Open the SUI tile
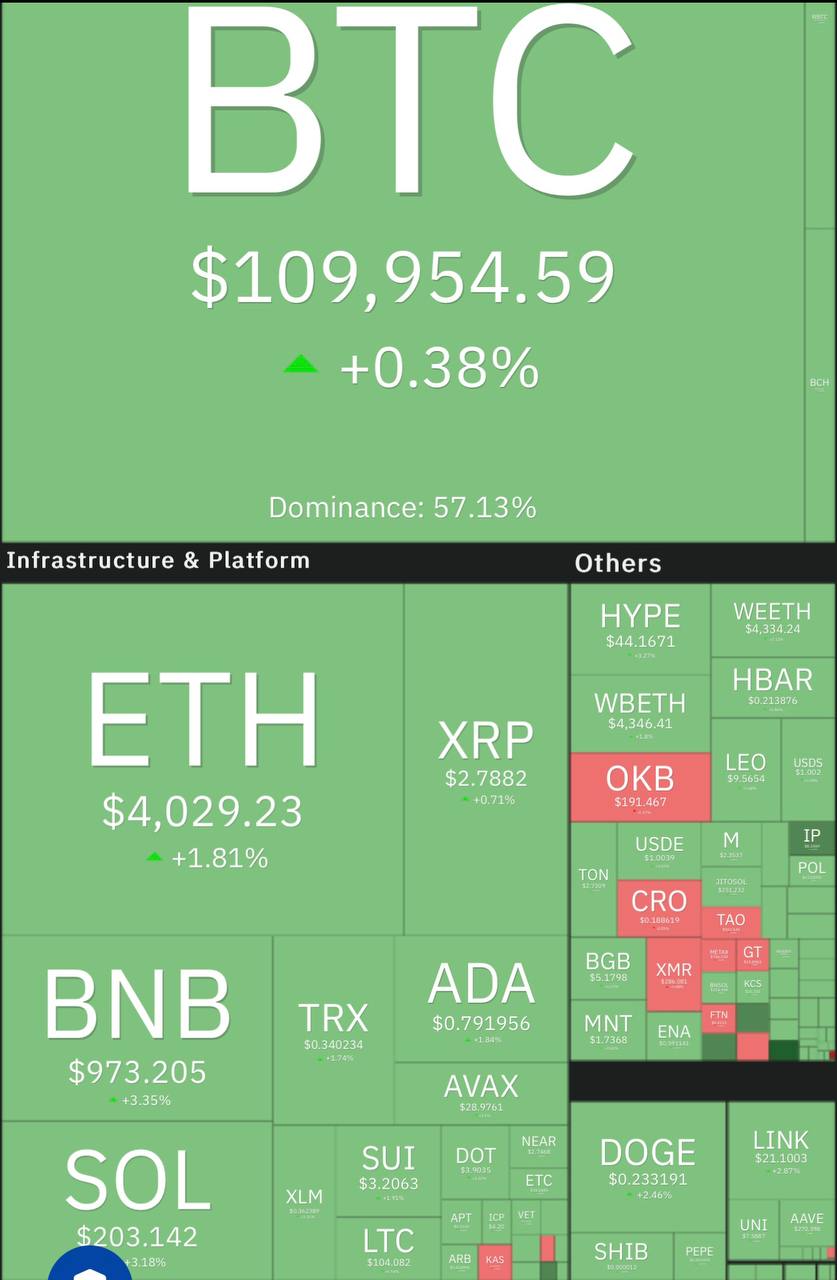The height and width of the screenshot is (1280, 837). [x=388, y=1170]
